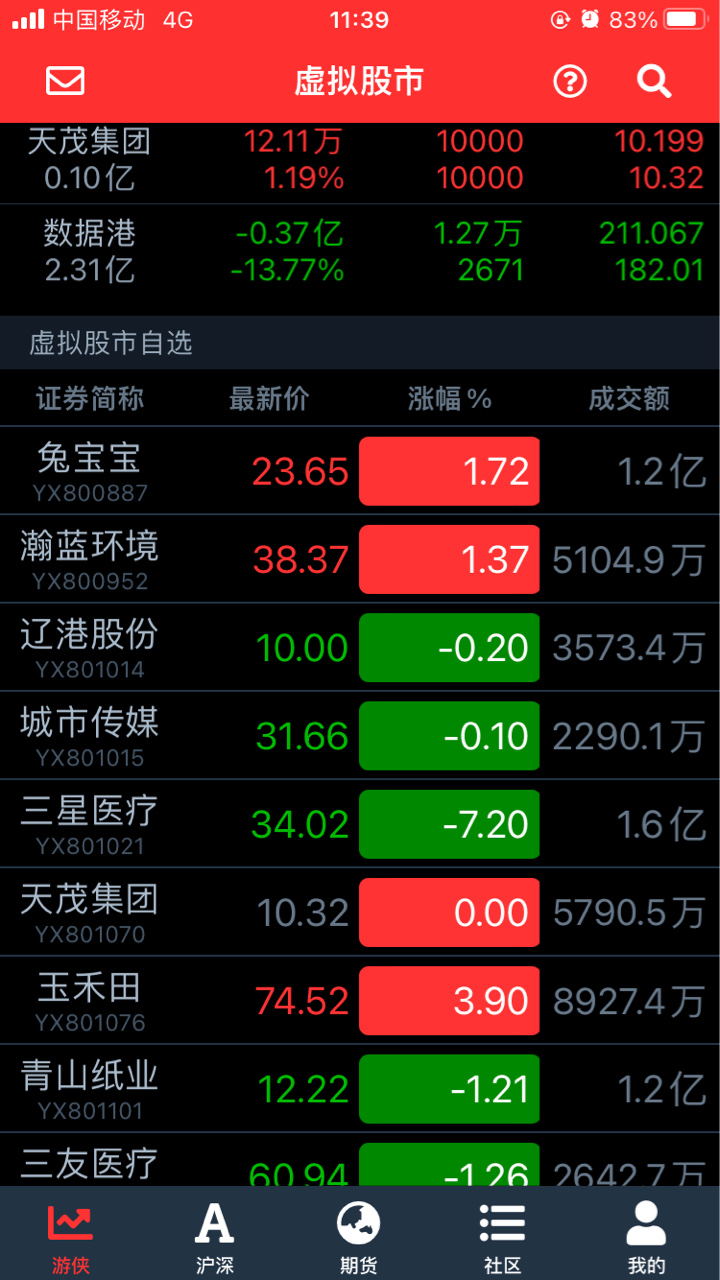Open the mail envelope icon
This screenshot has height=1280, width=720.
pyautogui.click(x=66, y=81)
